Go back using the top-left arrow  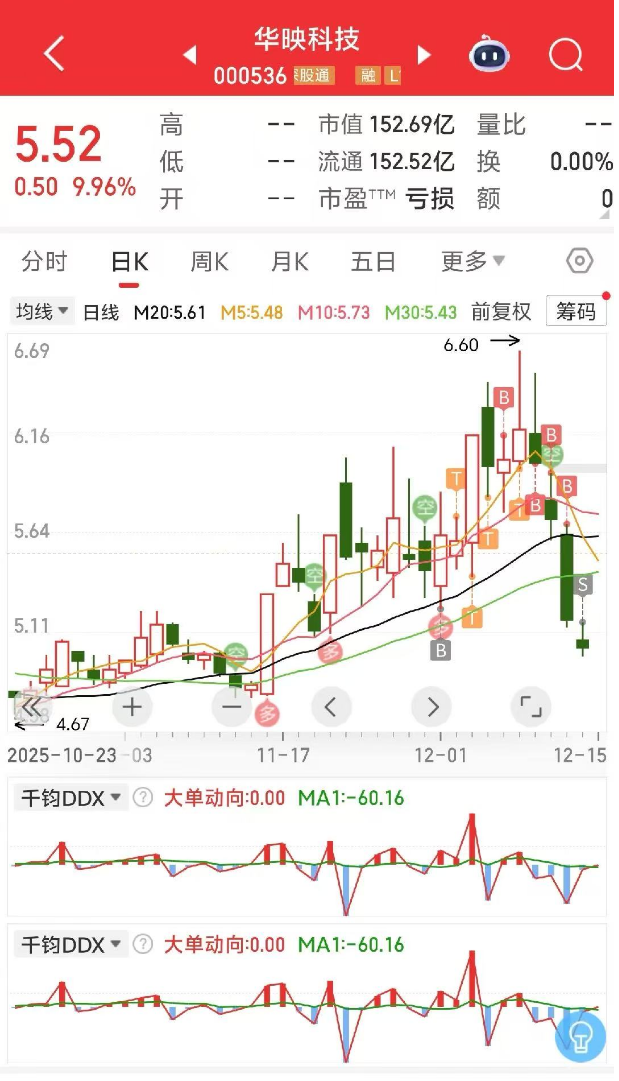point(54,53)
